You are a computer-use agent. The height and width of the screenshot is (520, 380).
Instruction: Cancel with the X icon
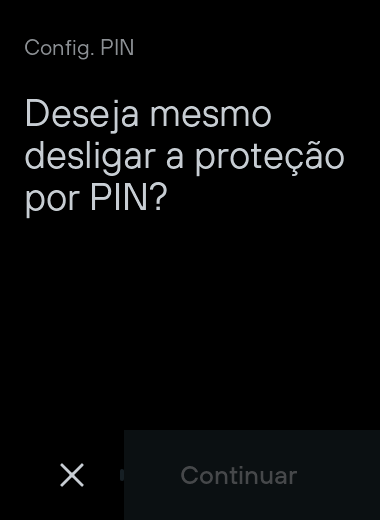[72, 475]
